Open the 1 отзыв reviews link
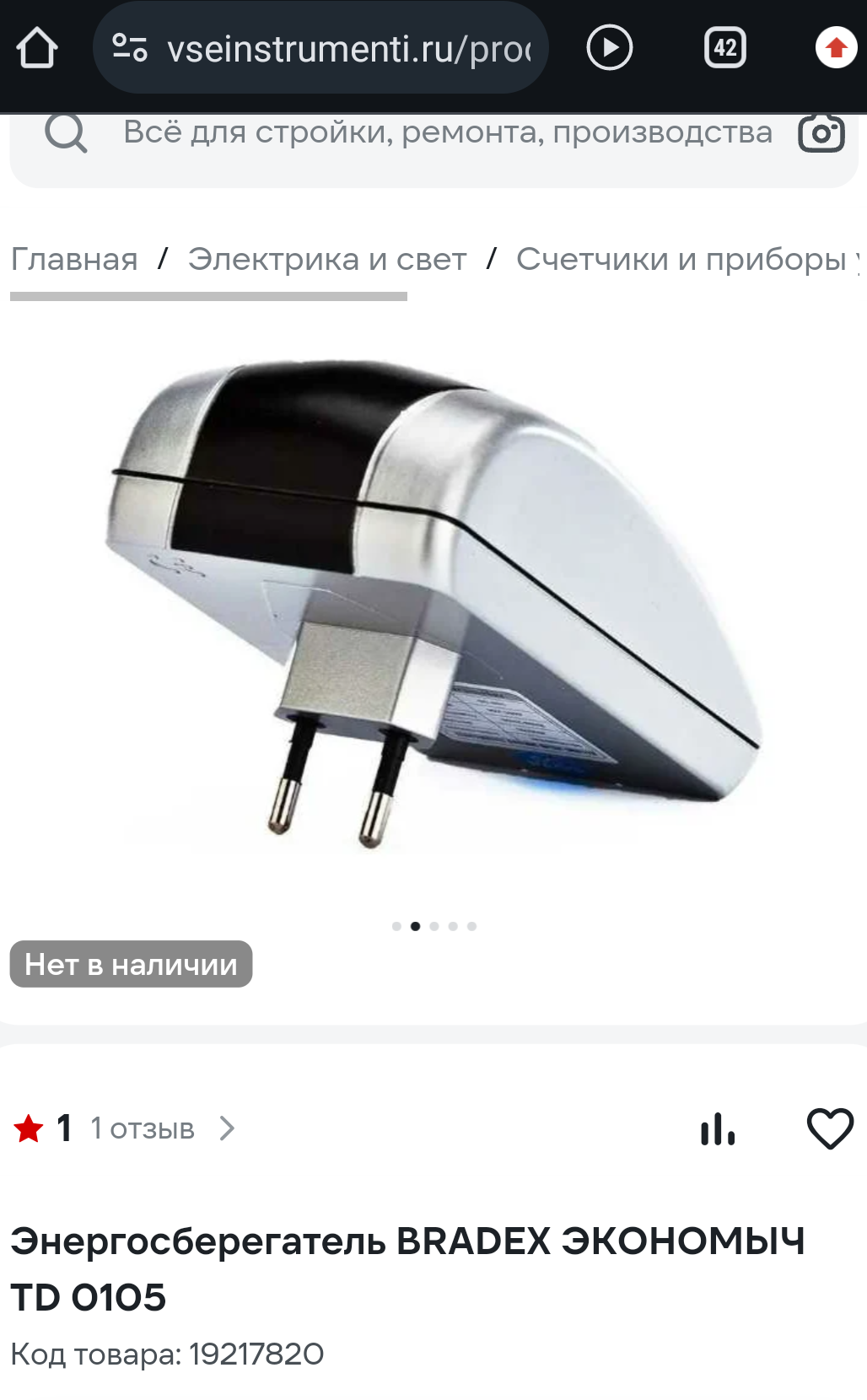Screen dimensions: 867x1400 (143, 1128)
